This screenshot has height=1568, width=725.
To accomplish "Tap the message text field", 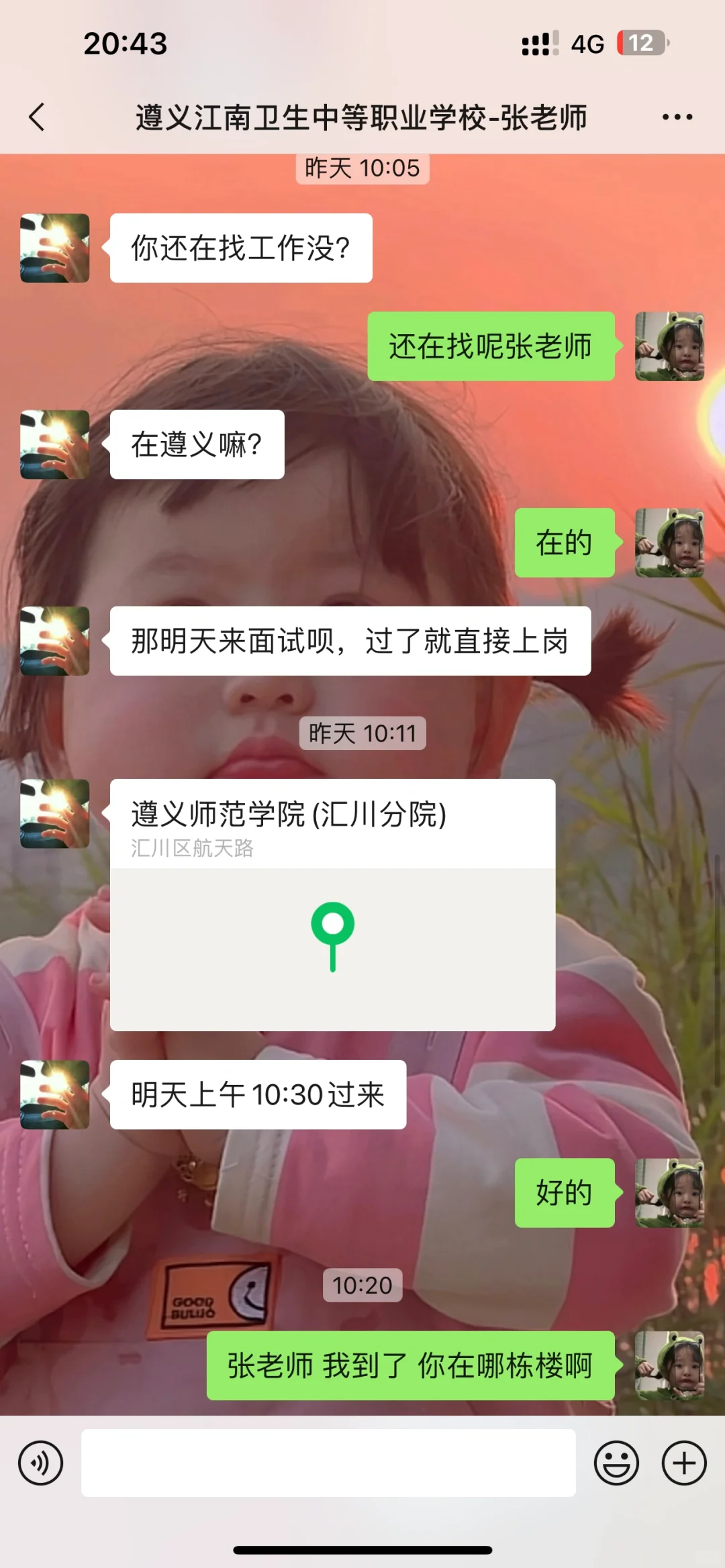I will click(328, 1463).
